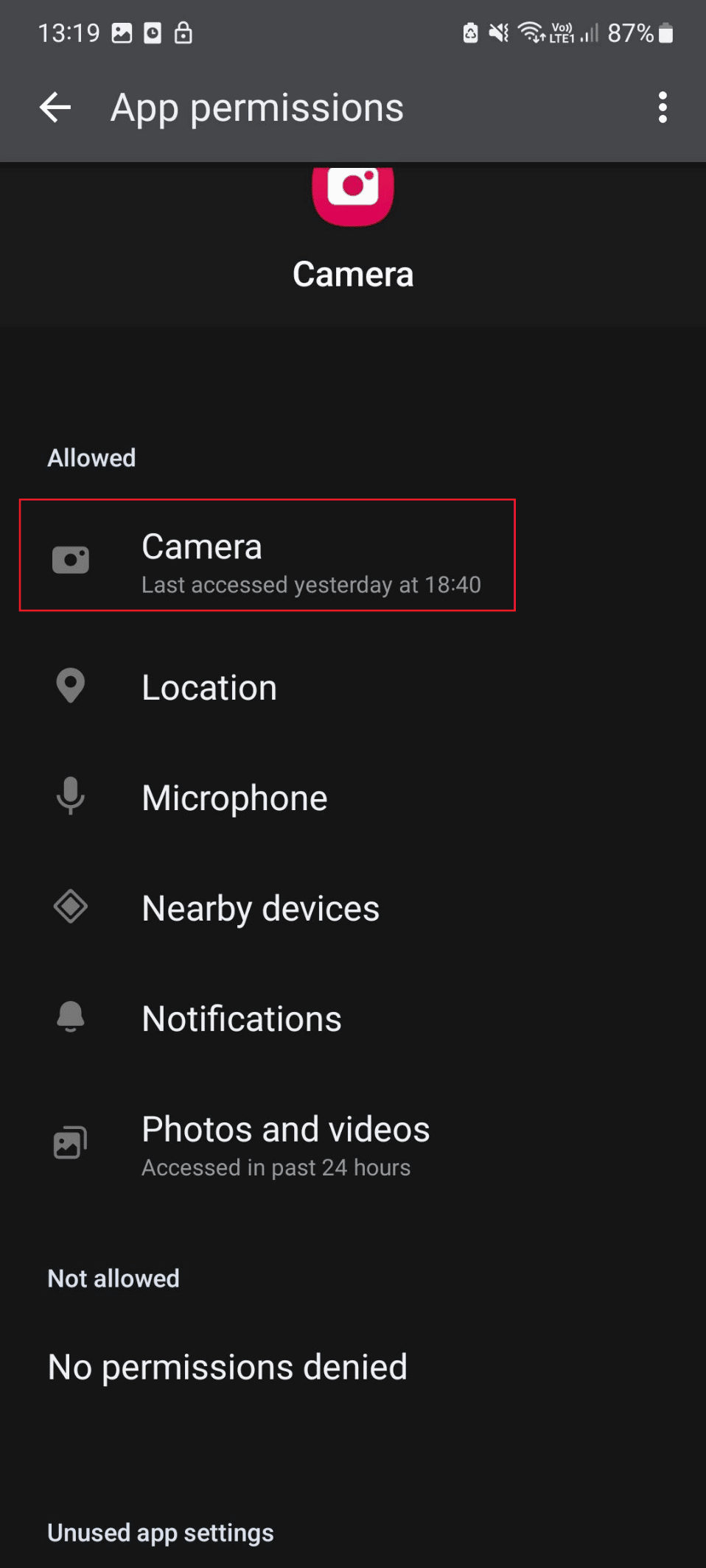Open Photos and videos permission
Viewport: 706px width, 1568px height.
click(x=285, y=1144)
